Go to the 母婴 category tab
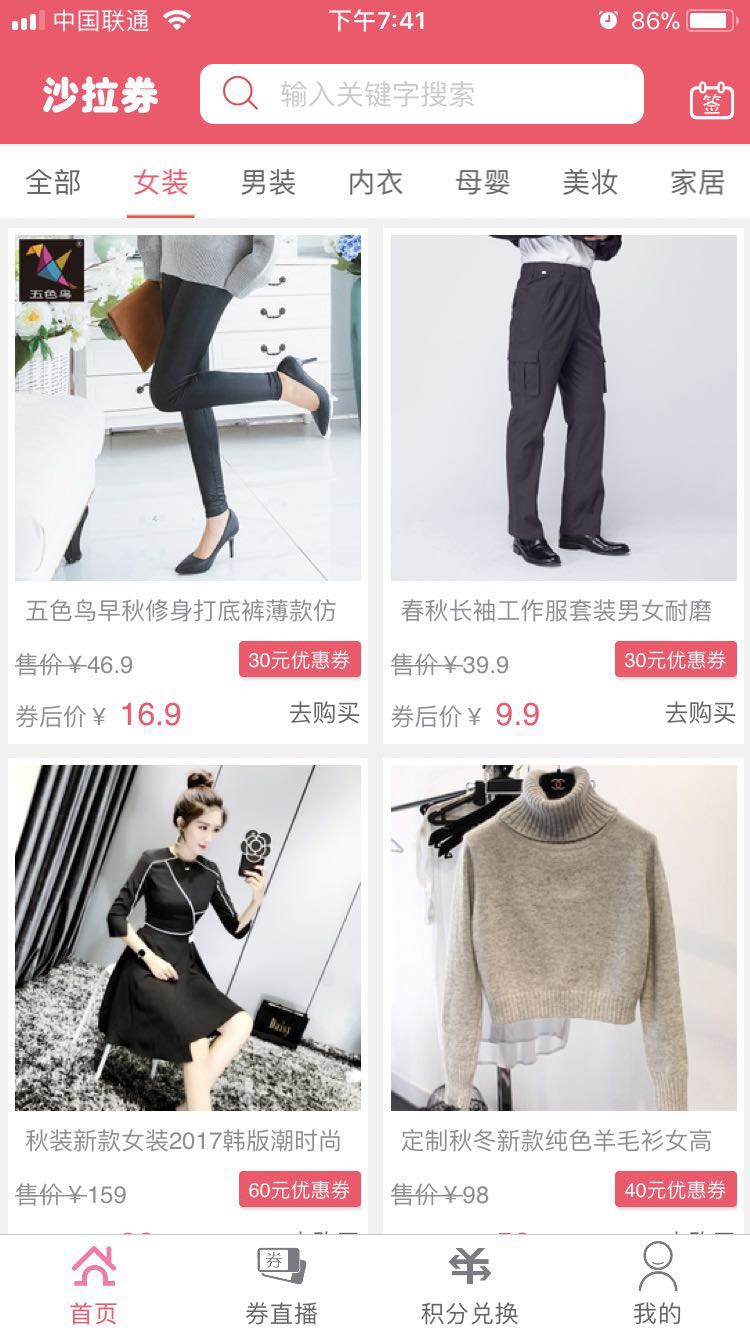Image resolution: width=750 pixels, height=1334 pixels. [482, 182]
